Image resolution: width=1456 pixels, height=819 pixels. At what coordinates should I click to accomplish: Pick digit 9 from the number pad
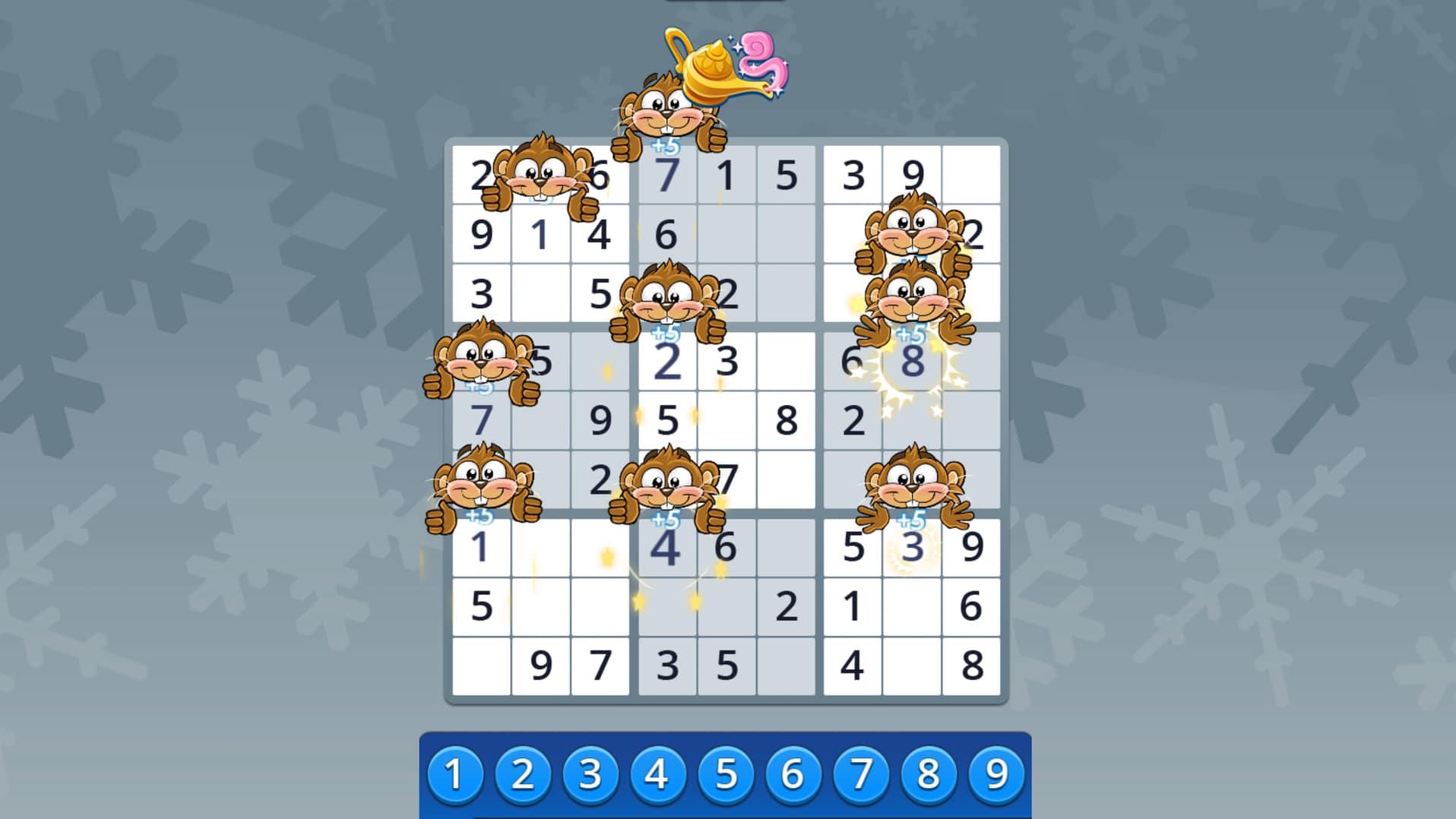tap(995, 774)
